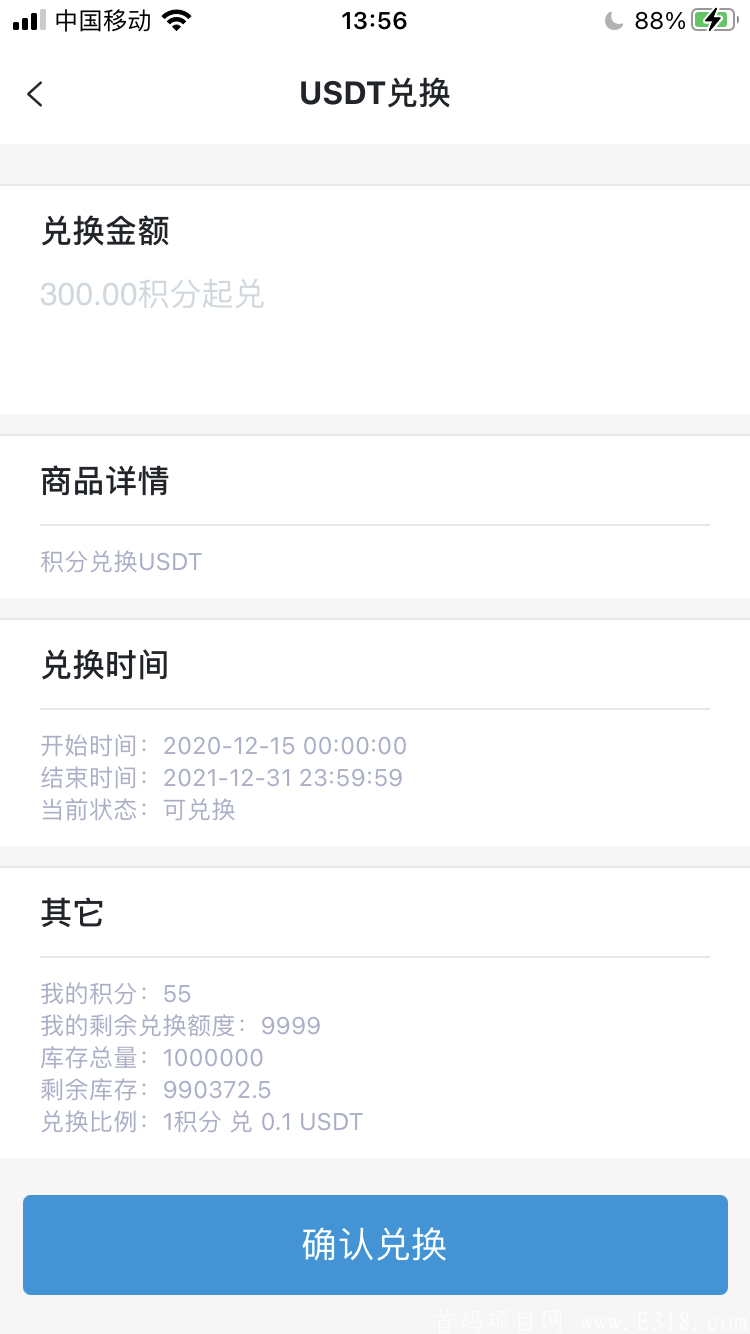Select the 兑换比例 rate text
Viewport: 750px width, 1334px height.
[x=200, y=1121]
